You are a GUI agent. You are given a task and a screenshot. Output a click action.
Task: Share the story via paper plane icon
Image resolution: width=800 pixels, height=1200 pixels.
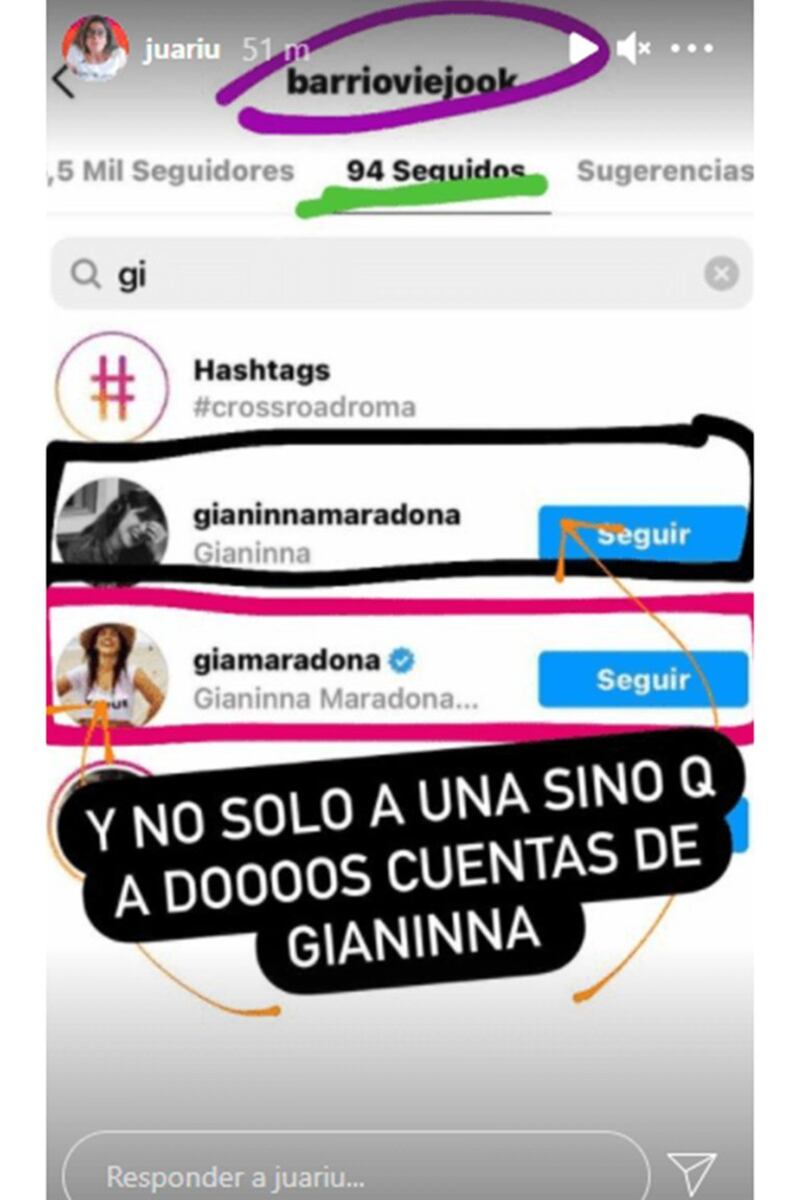click(691, 1174)
